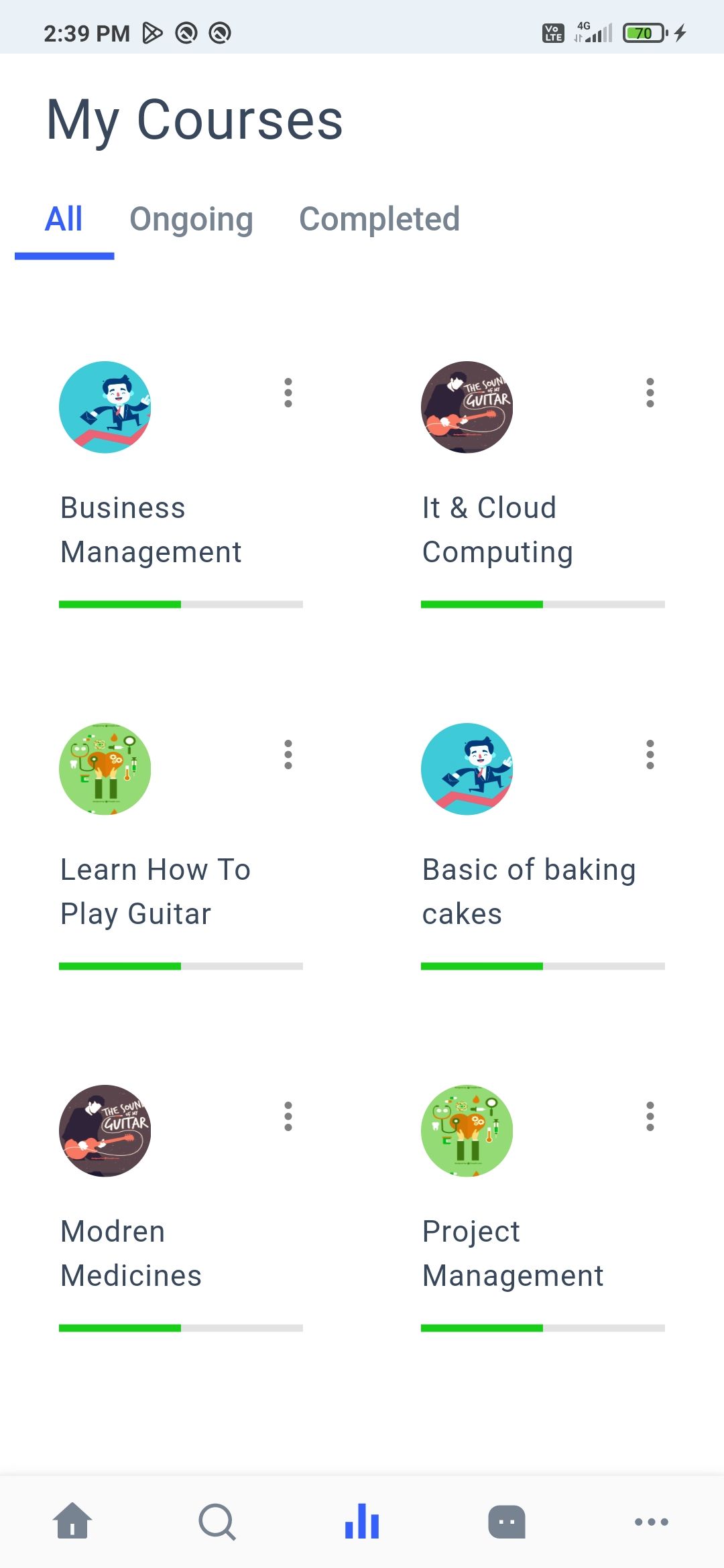Open the search tab

click(217, 1521)
